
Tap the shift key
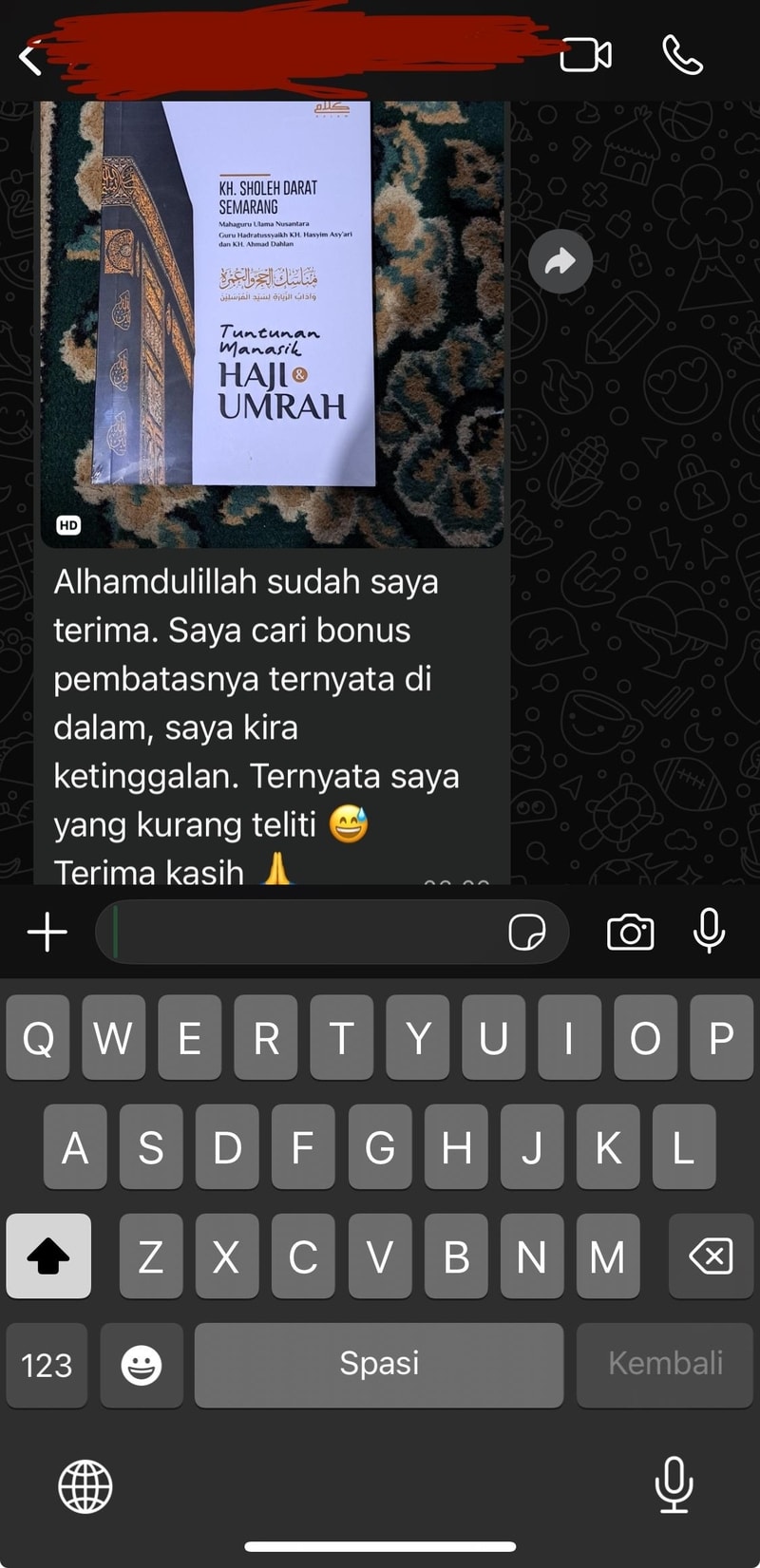(x=48, y=1256)
